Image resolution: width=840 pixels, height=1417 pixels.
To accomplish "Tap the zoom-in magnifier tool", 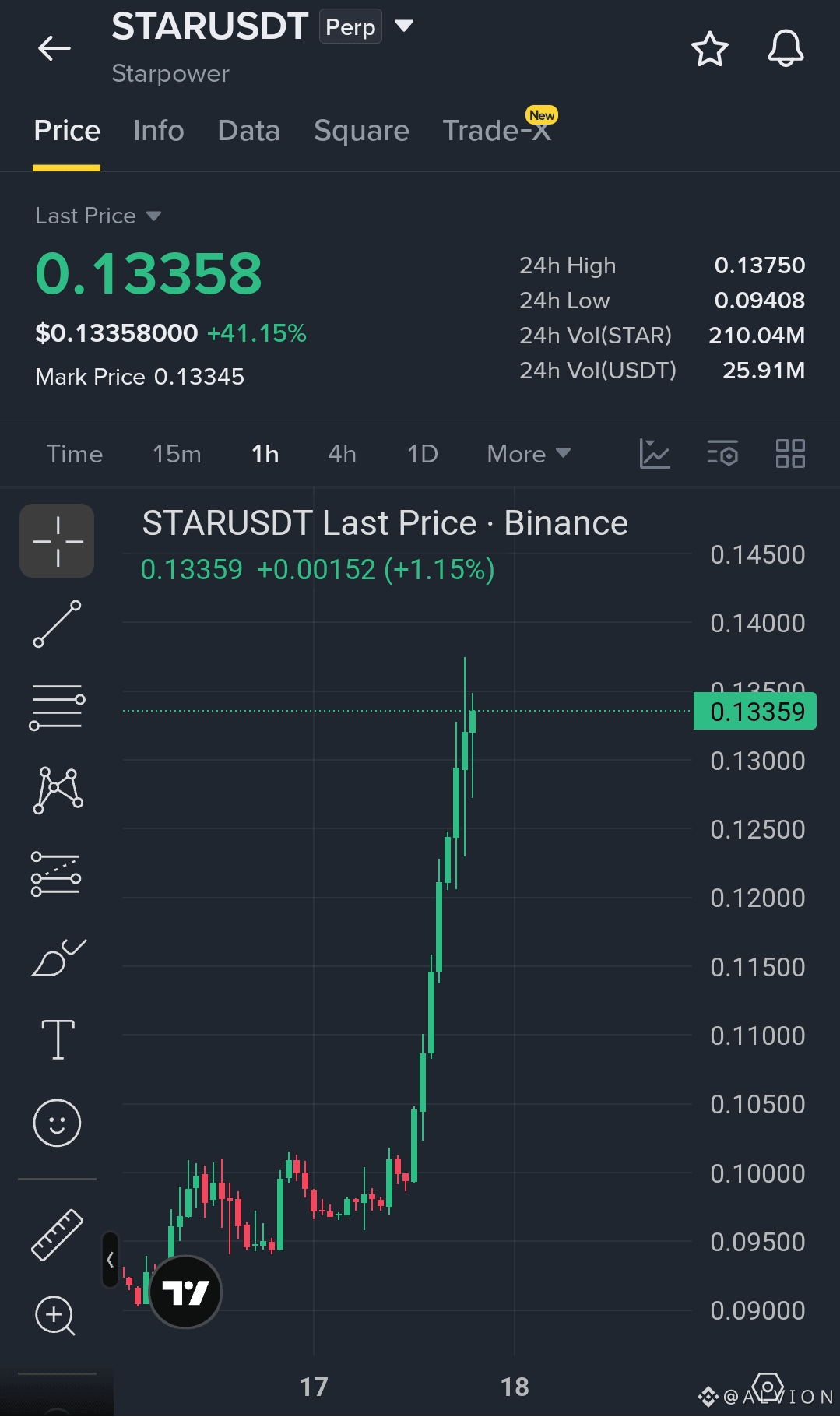I will 55,1316.
